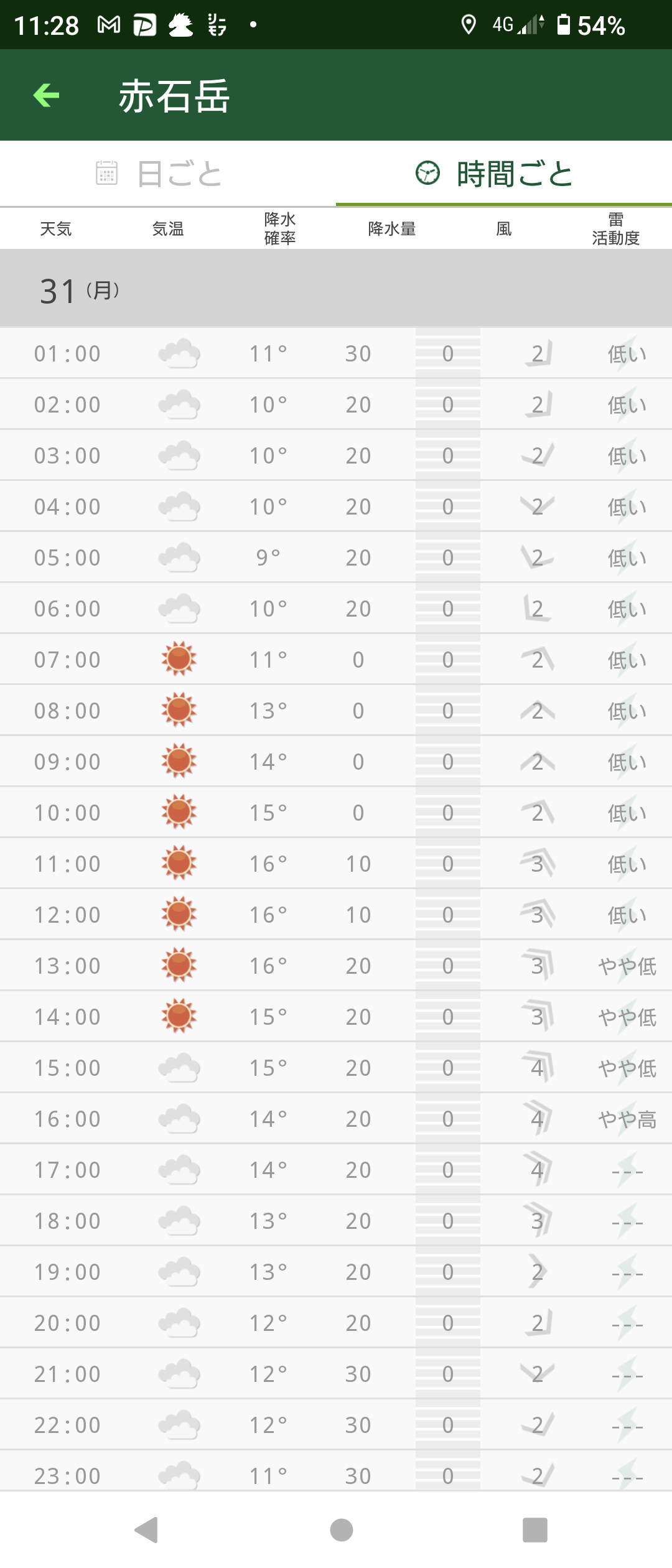Screen dimensions: 672x1568
Task: Open the system recent apps view
Action: click(534, 1529)
